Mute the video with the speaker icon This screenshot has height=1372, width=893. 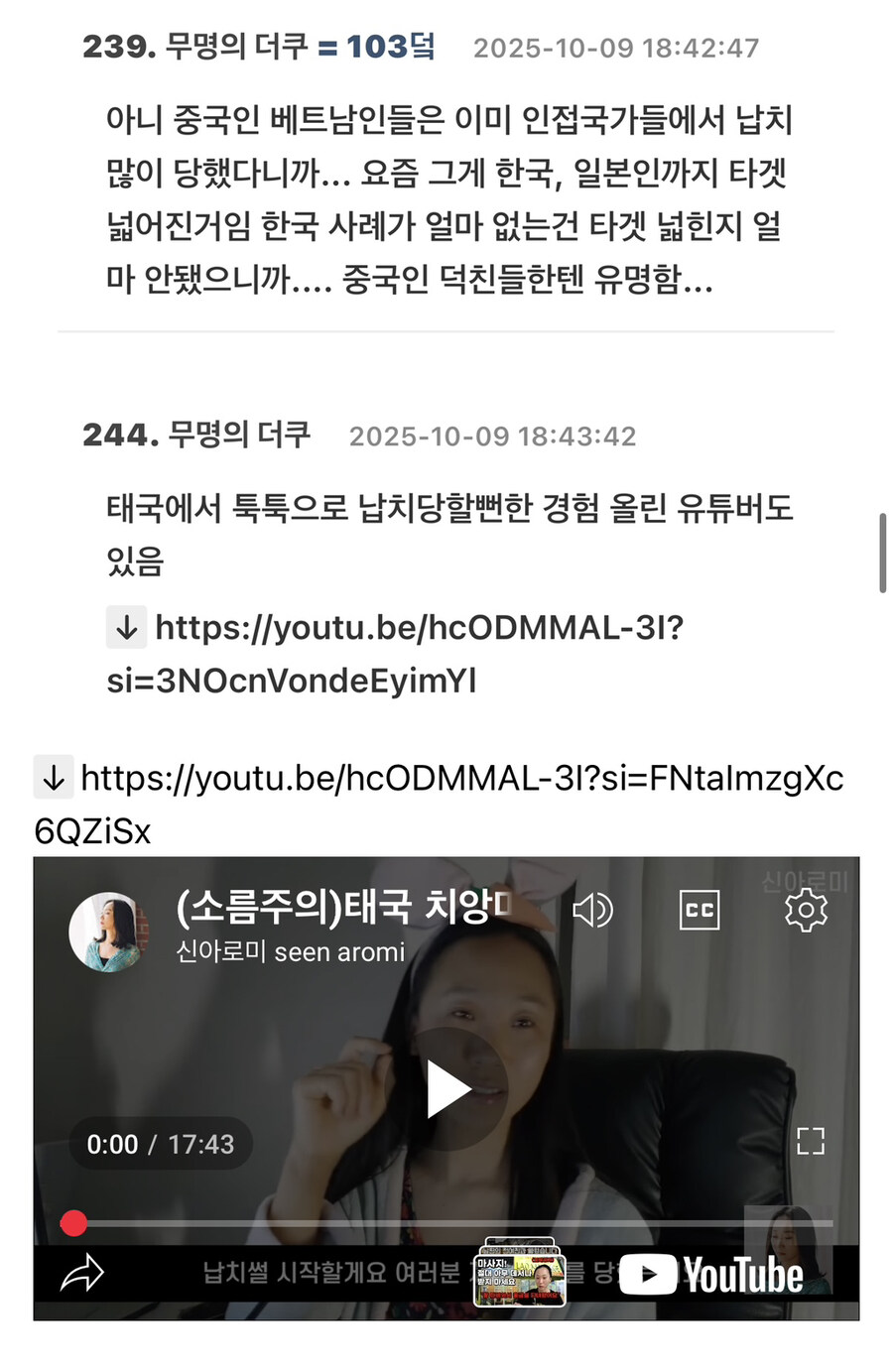coord(592,910)
